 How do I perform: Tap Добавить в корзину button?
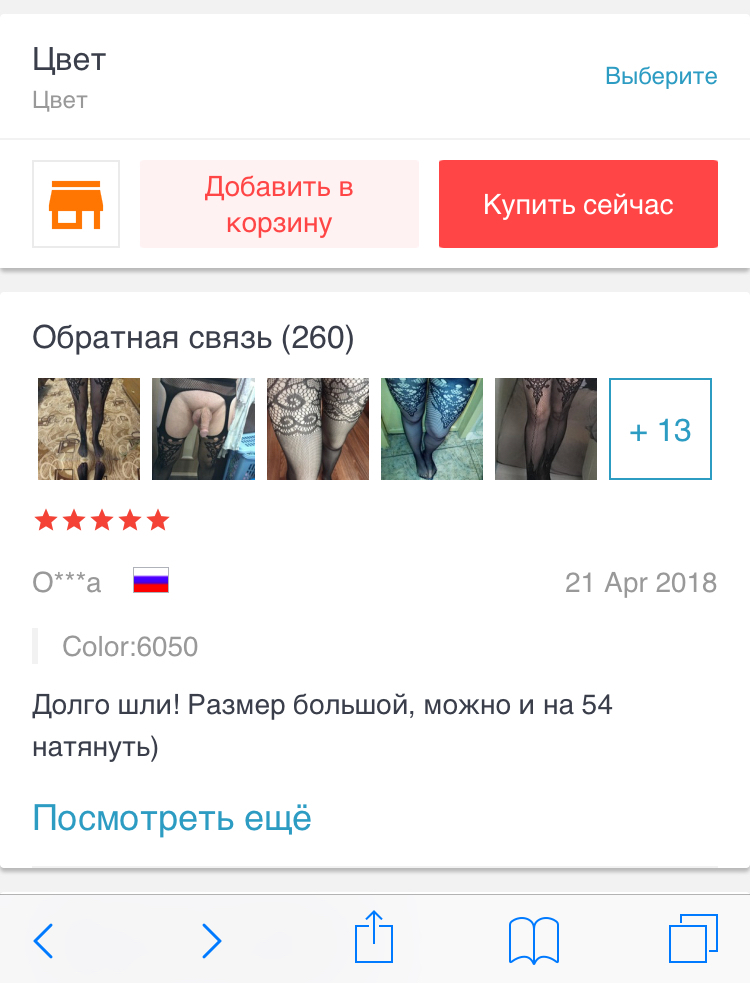point(279,204)
